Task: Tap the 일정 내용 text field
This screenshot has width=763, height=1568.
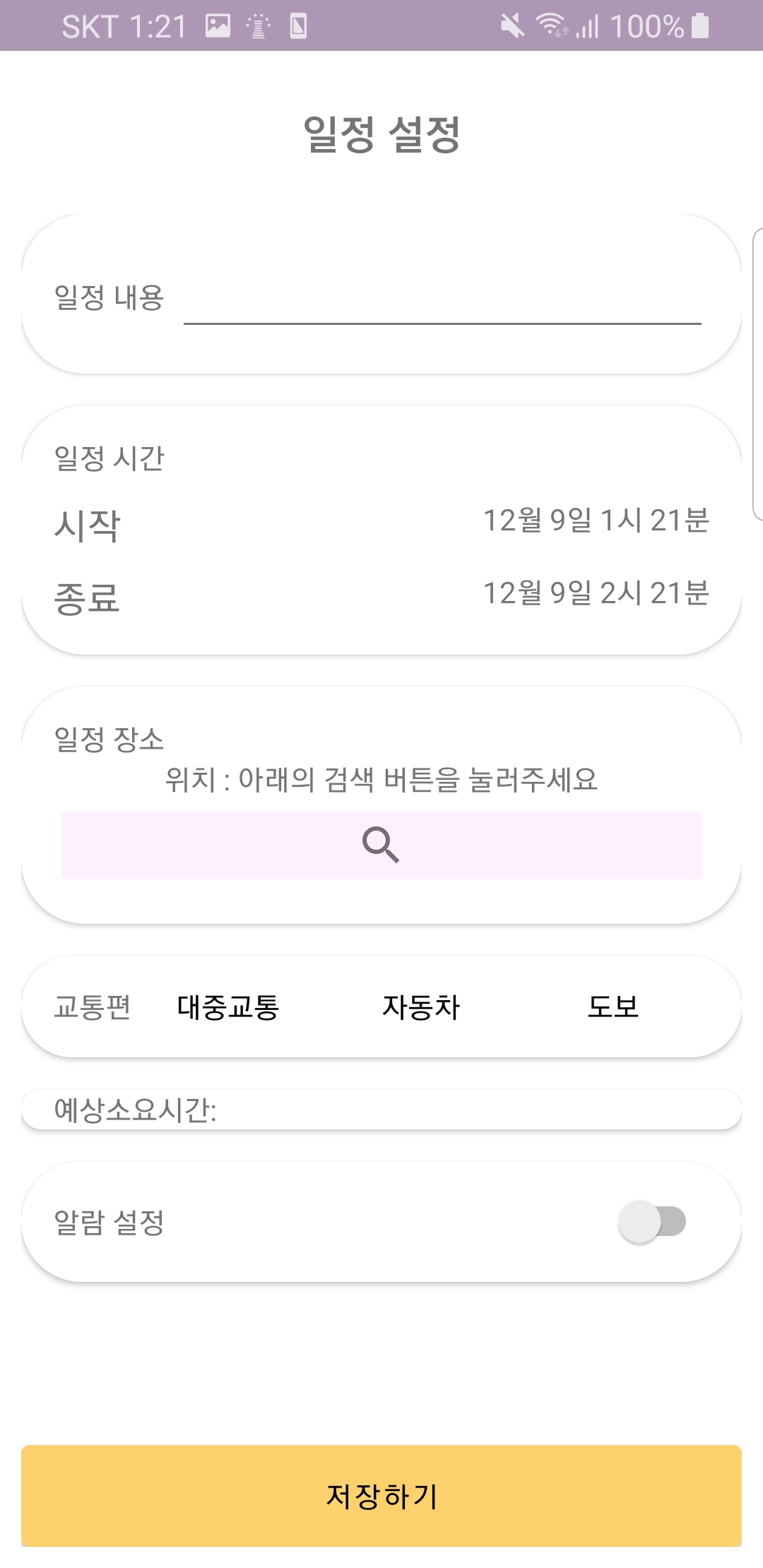Action: point(442,300)
